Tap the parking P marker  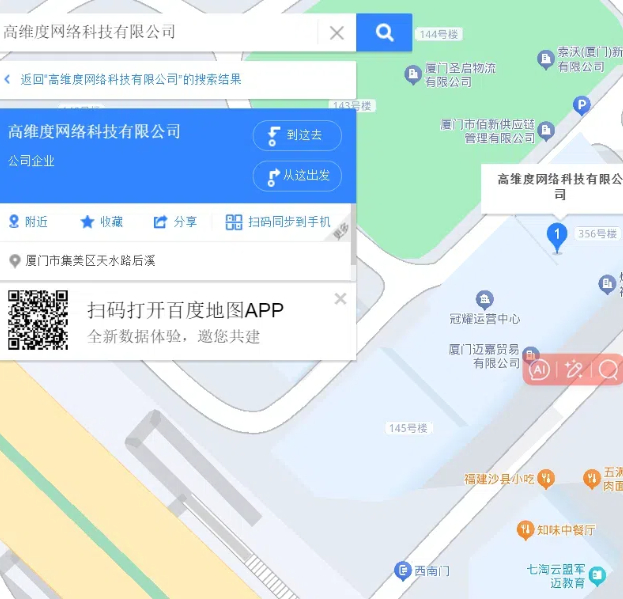(581, 104)
